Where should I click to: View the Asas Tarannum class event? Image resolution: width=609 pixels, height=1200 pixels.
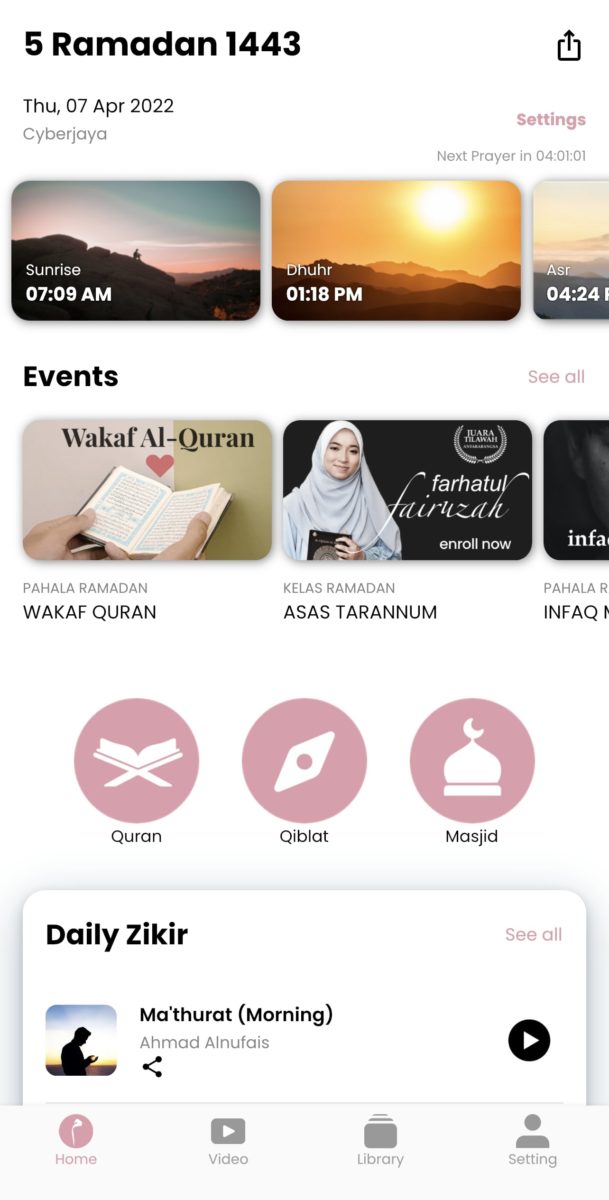click(407, 490)
